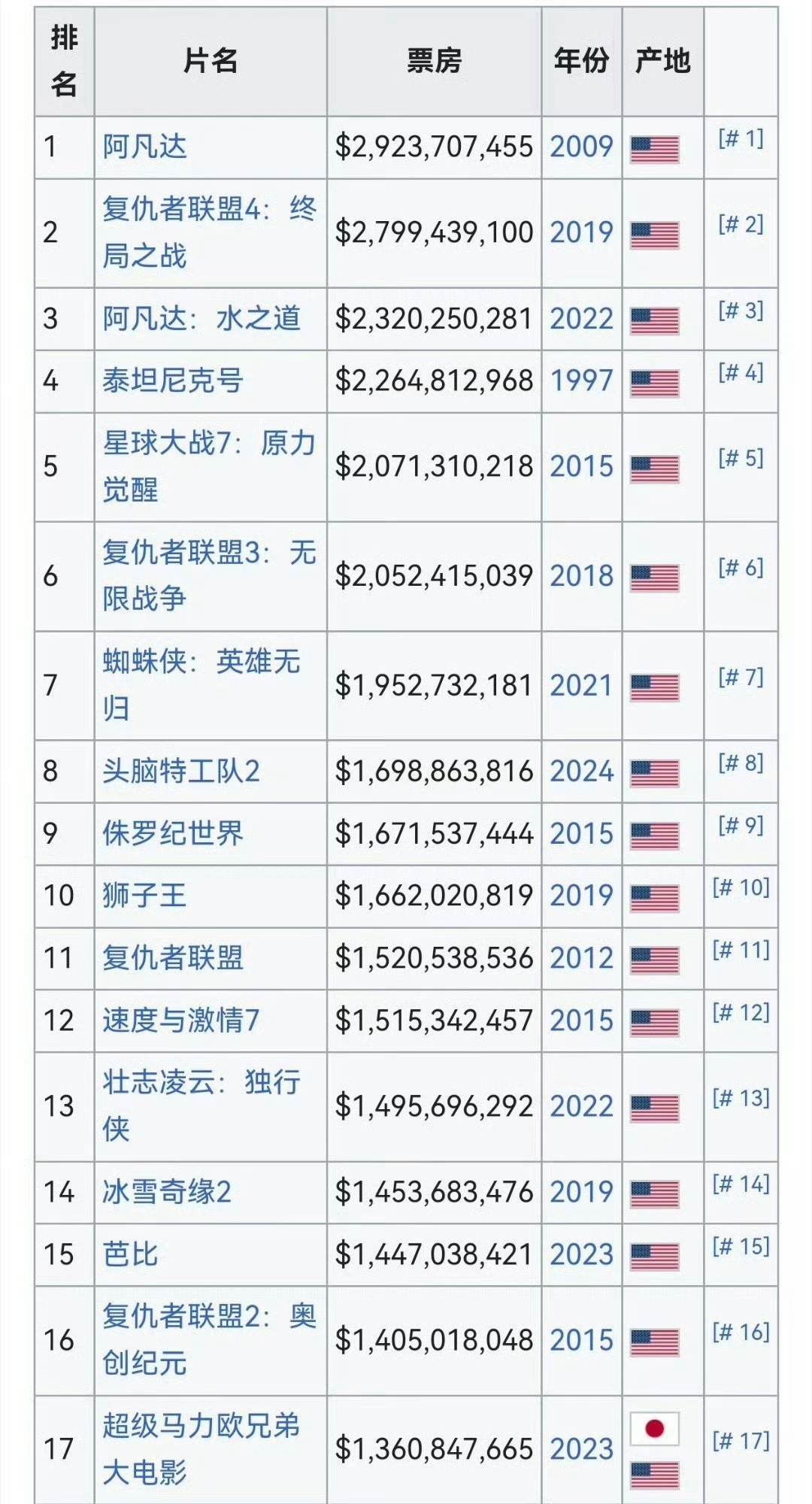Open the year 2009 link
Screen dimensions: 812x1504
click(x=582, y=147)
